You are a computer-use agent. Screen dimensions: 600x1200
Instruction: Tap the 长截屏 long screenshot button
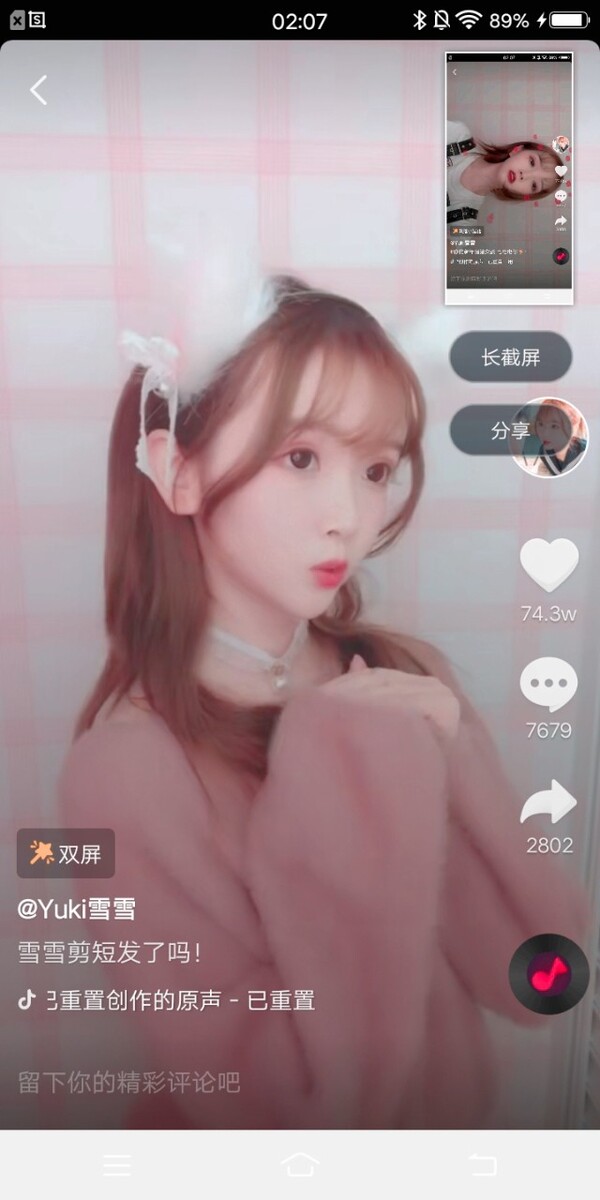click(510, 357)
